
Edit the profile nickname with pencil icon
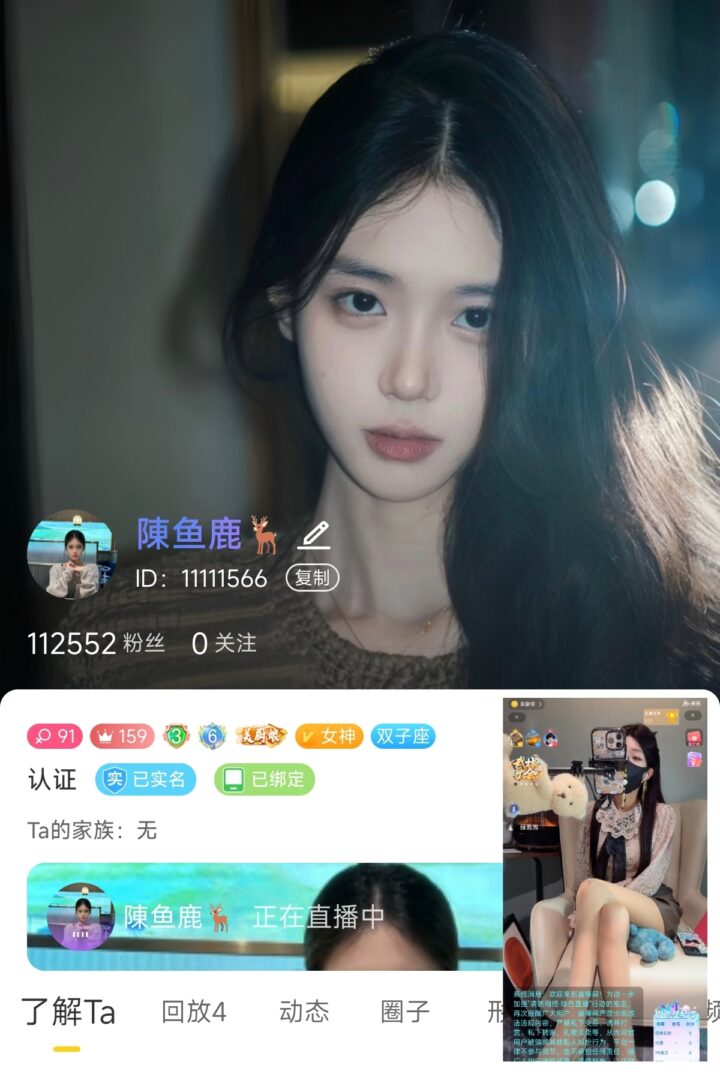pyautogui.click(x=314, y=535)
